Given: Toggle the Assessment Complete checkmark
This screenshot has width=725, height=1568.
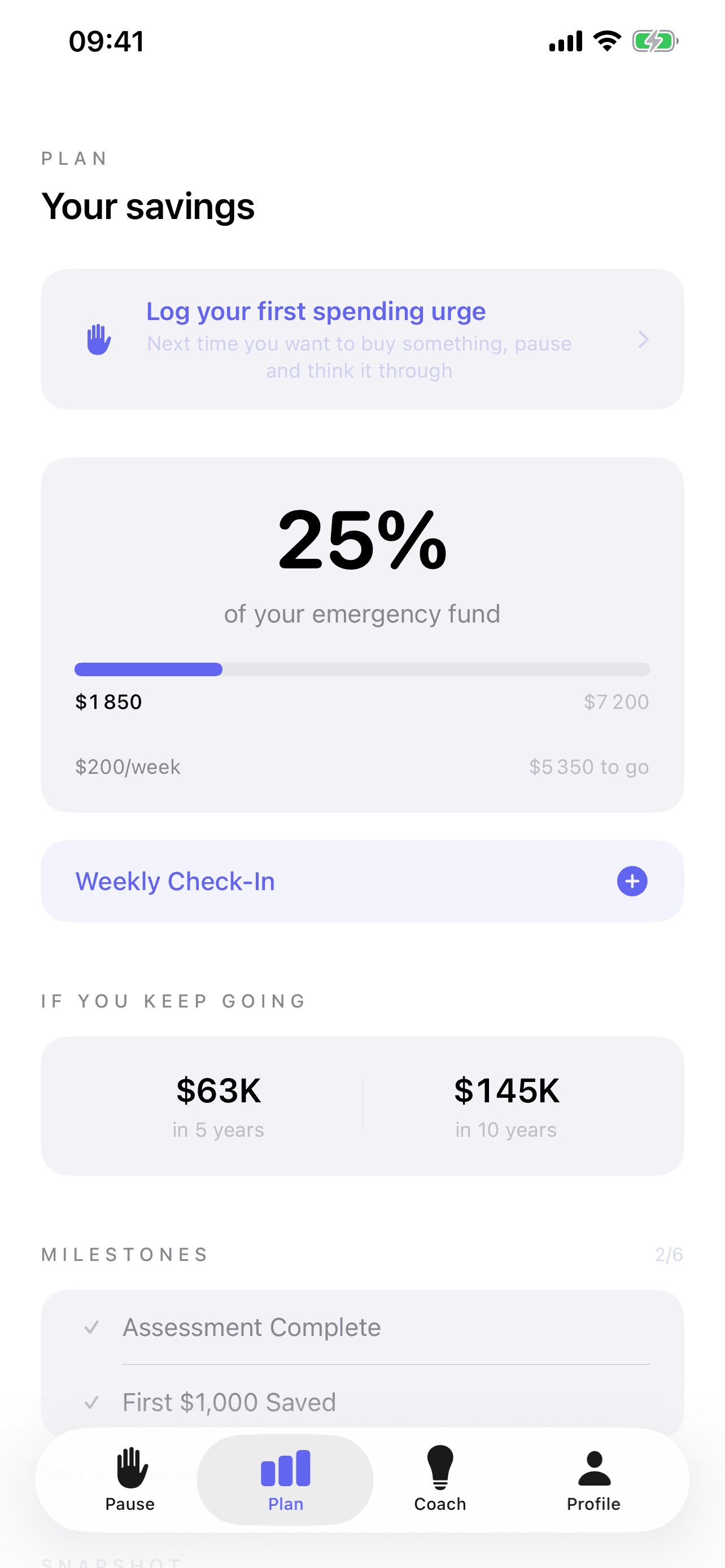Looking at the screenshot, I should pos(93,1327).
